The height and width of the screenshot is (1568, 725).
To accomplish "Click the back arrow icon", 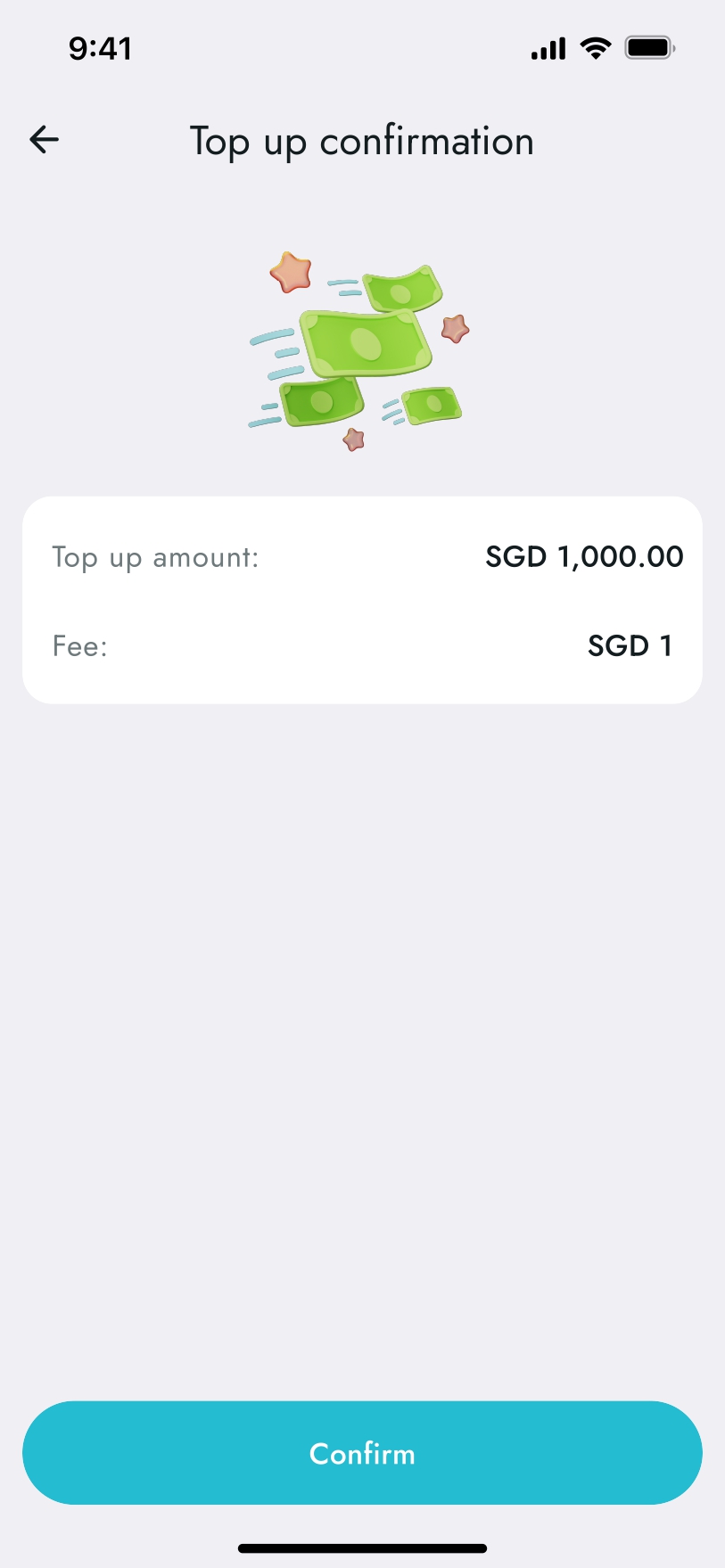I will pyautogui.click(x=43, y=139).
